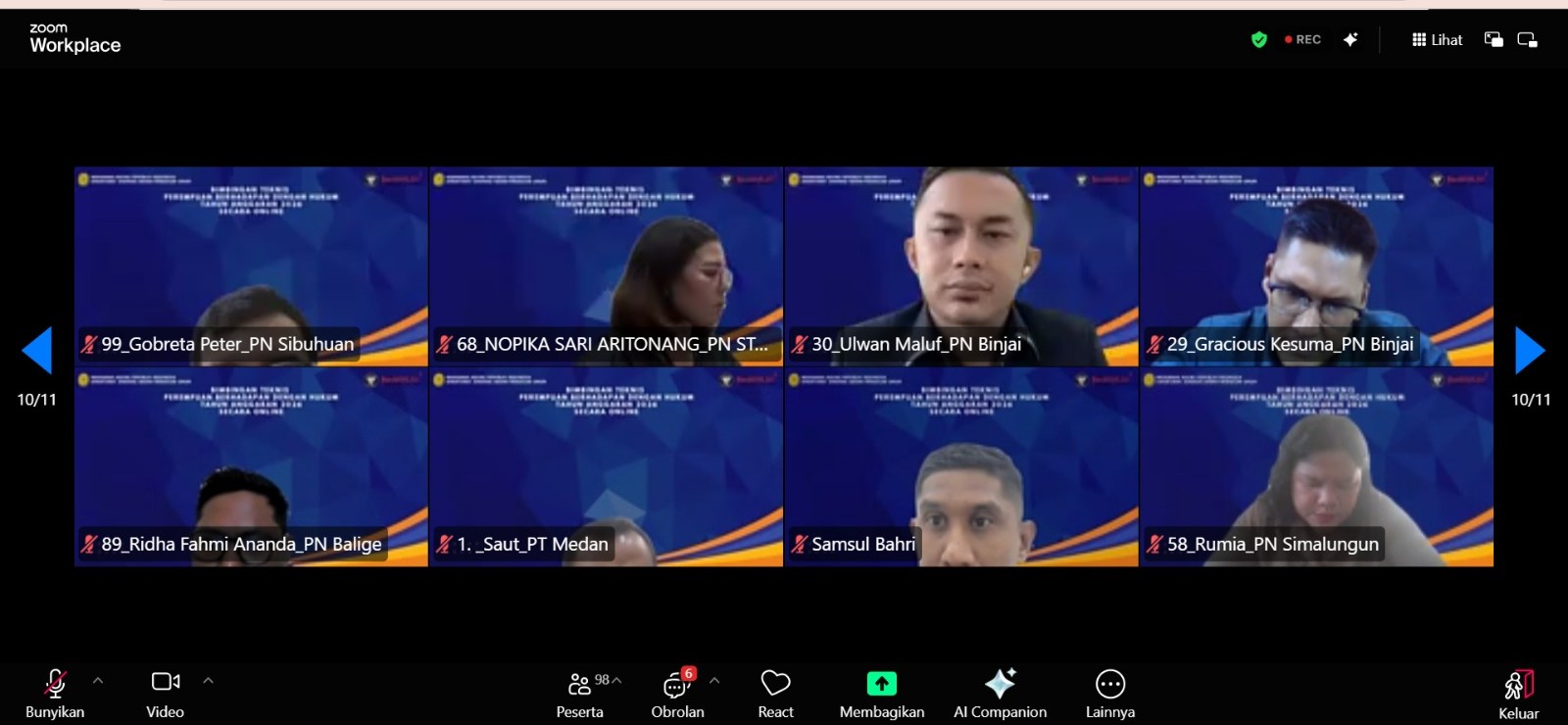The width and height of the screenshot is (1568, 725).
Task: Select the video tile of 58_Rumia_PN Simalungun
Action: coord(1316,466)
